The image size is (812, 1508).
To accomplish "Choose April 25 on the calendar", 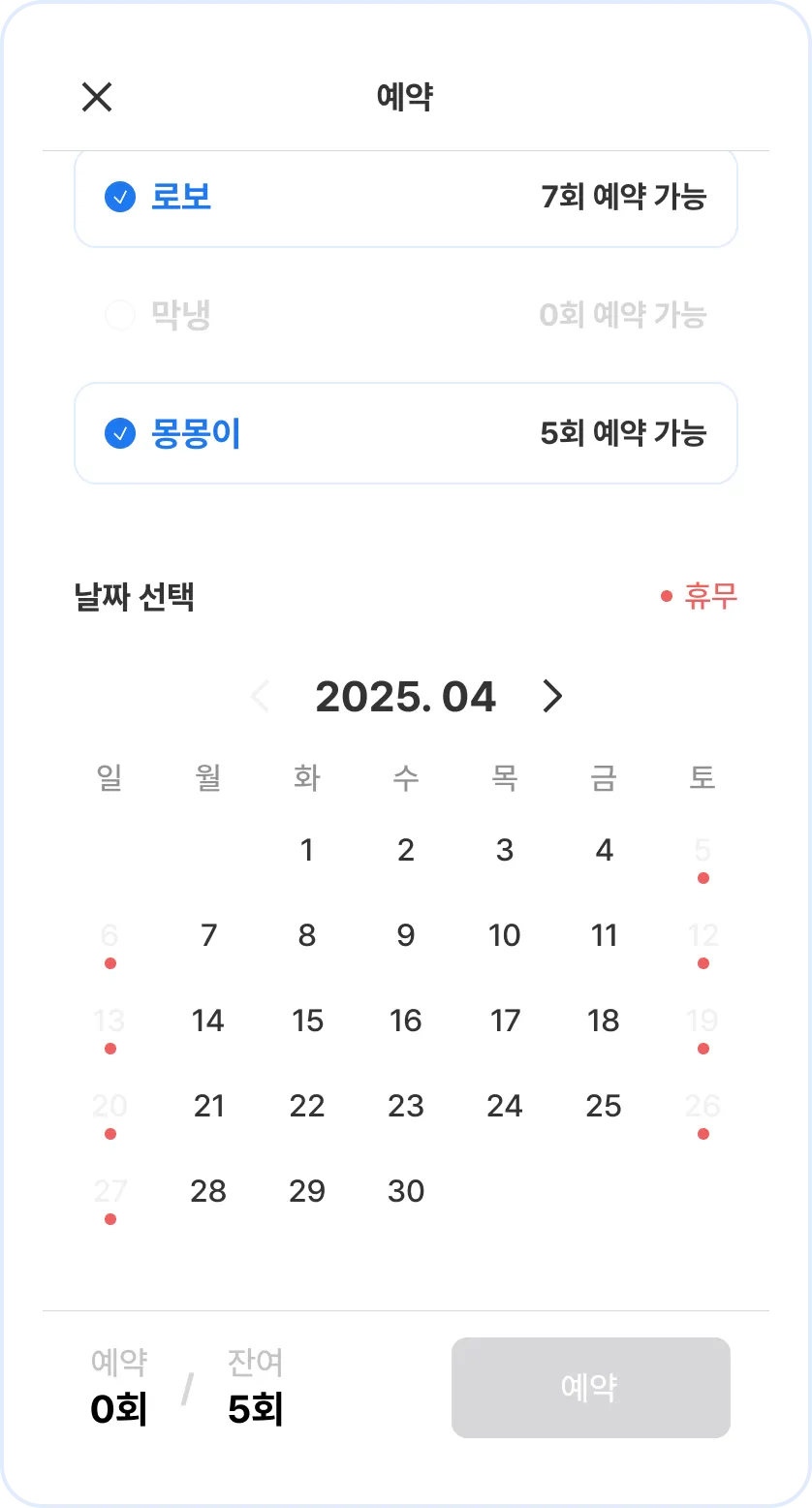I will pyautogui.click(x=604, y=1106).
